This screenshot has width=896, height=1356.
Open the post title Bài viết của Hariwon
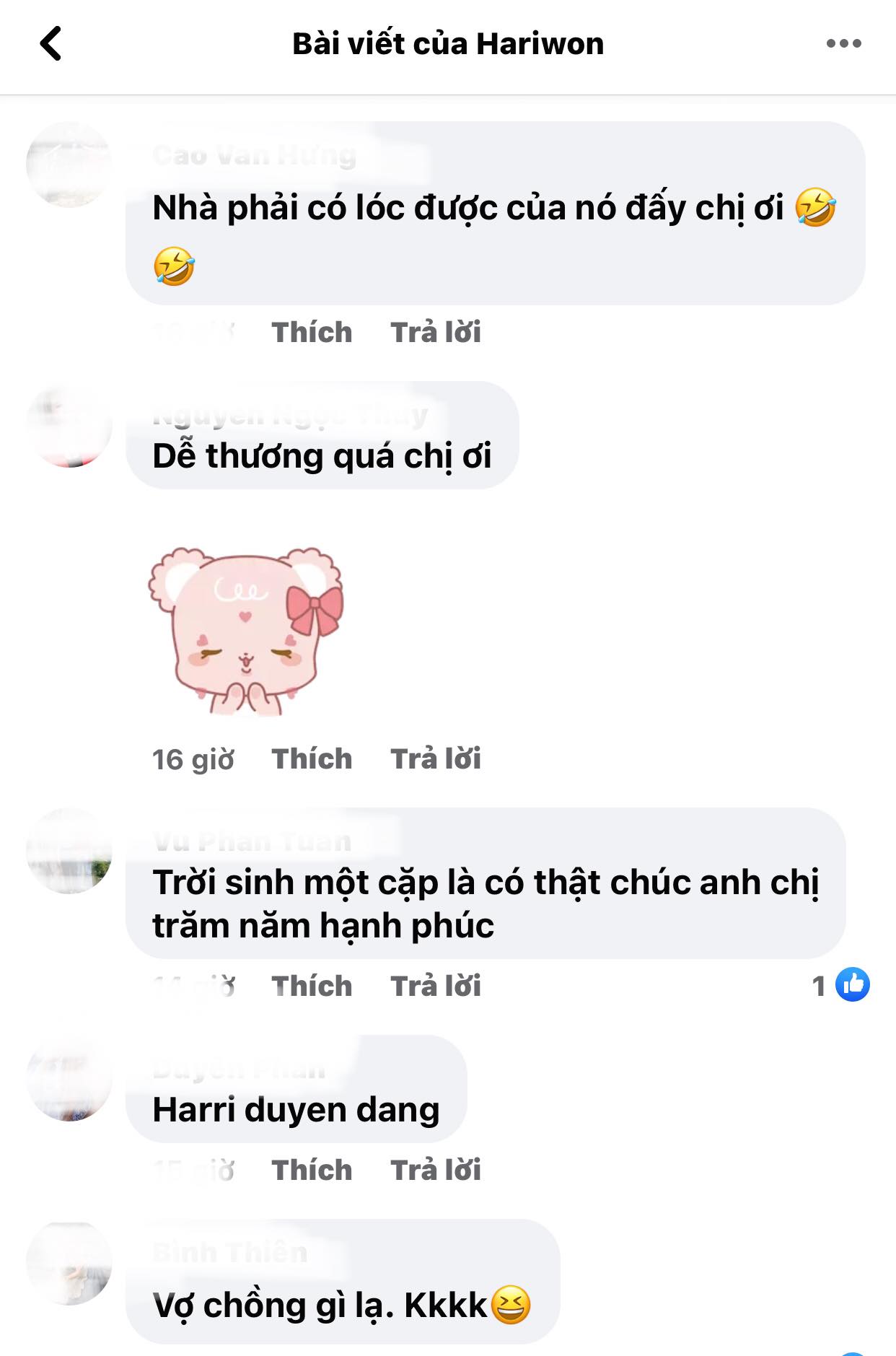448,43
